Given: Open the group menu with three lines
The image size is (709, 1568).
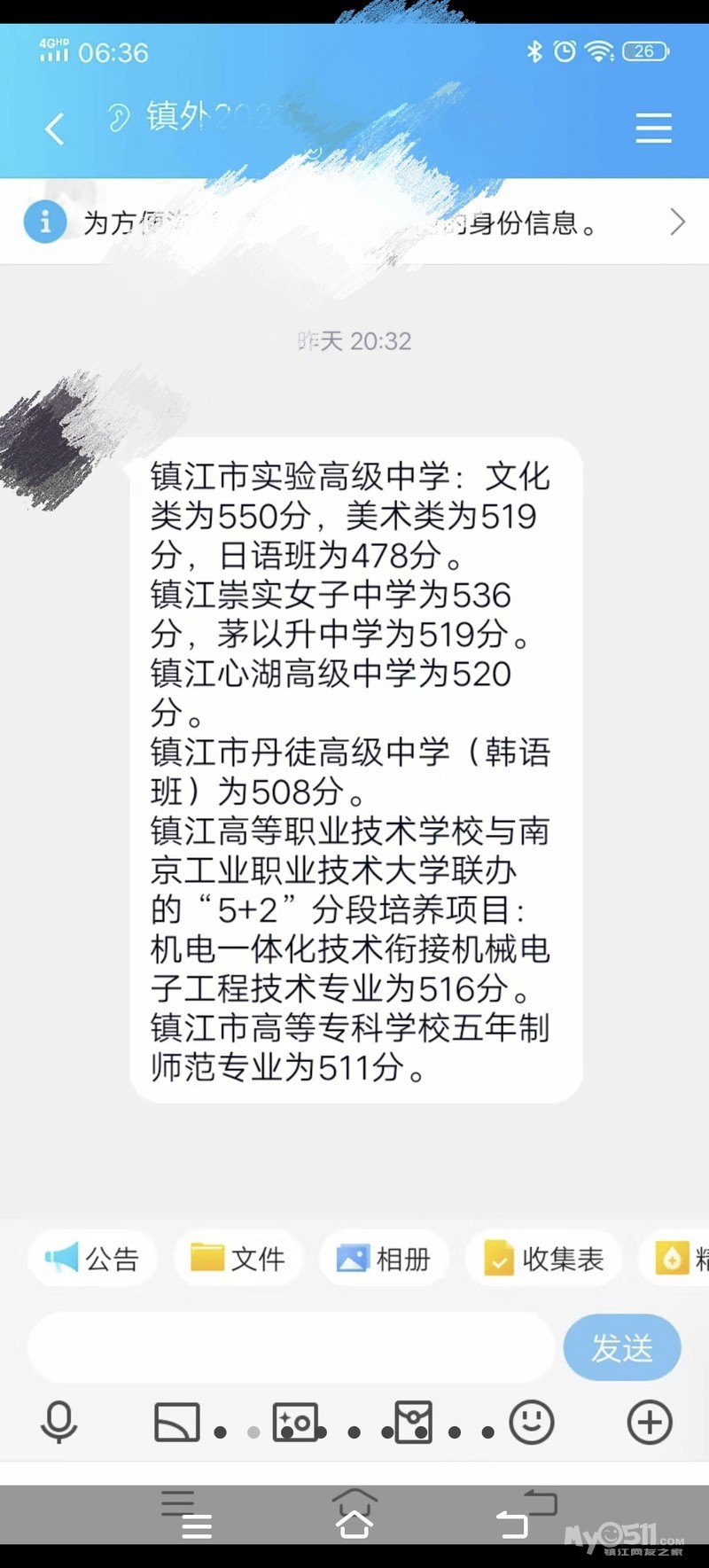Looking at the screenshot, I should tap(653, 129).
